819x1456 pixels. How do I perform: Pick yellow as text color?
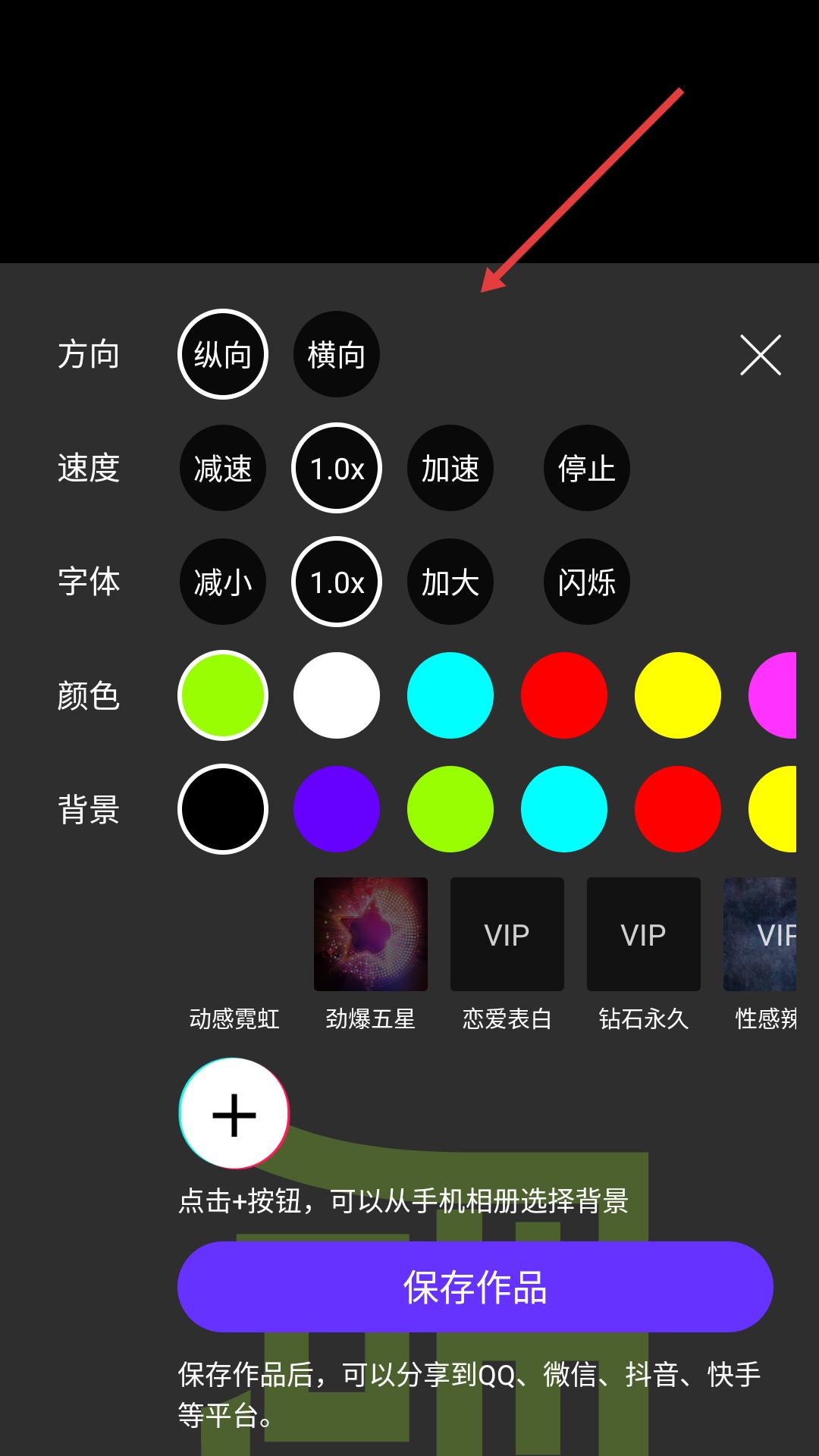(x=677, y=695)
